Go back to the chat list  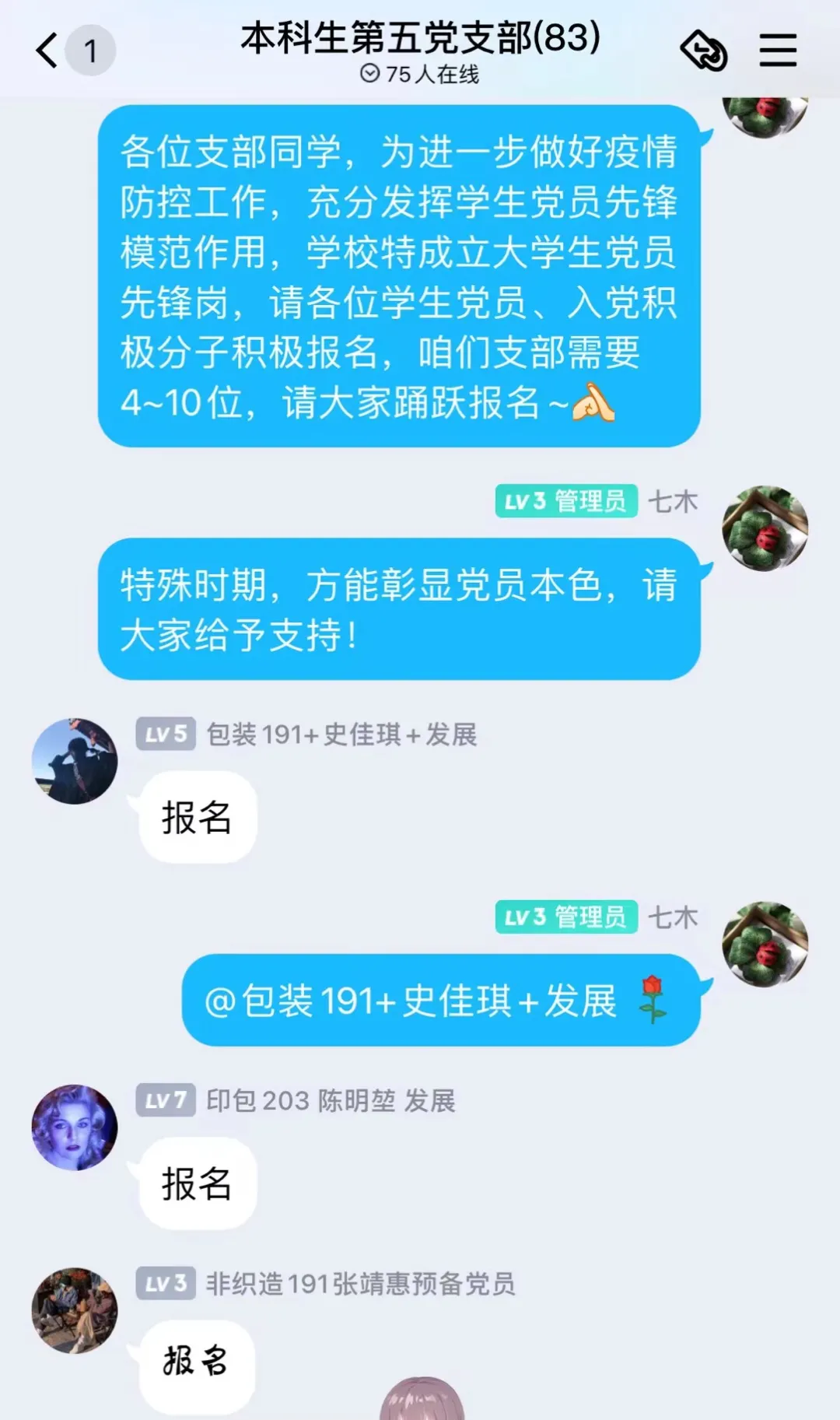point(48,51)
